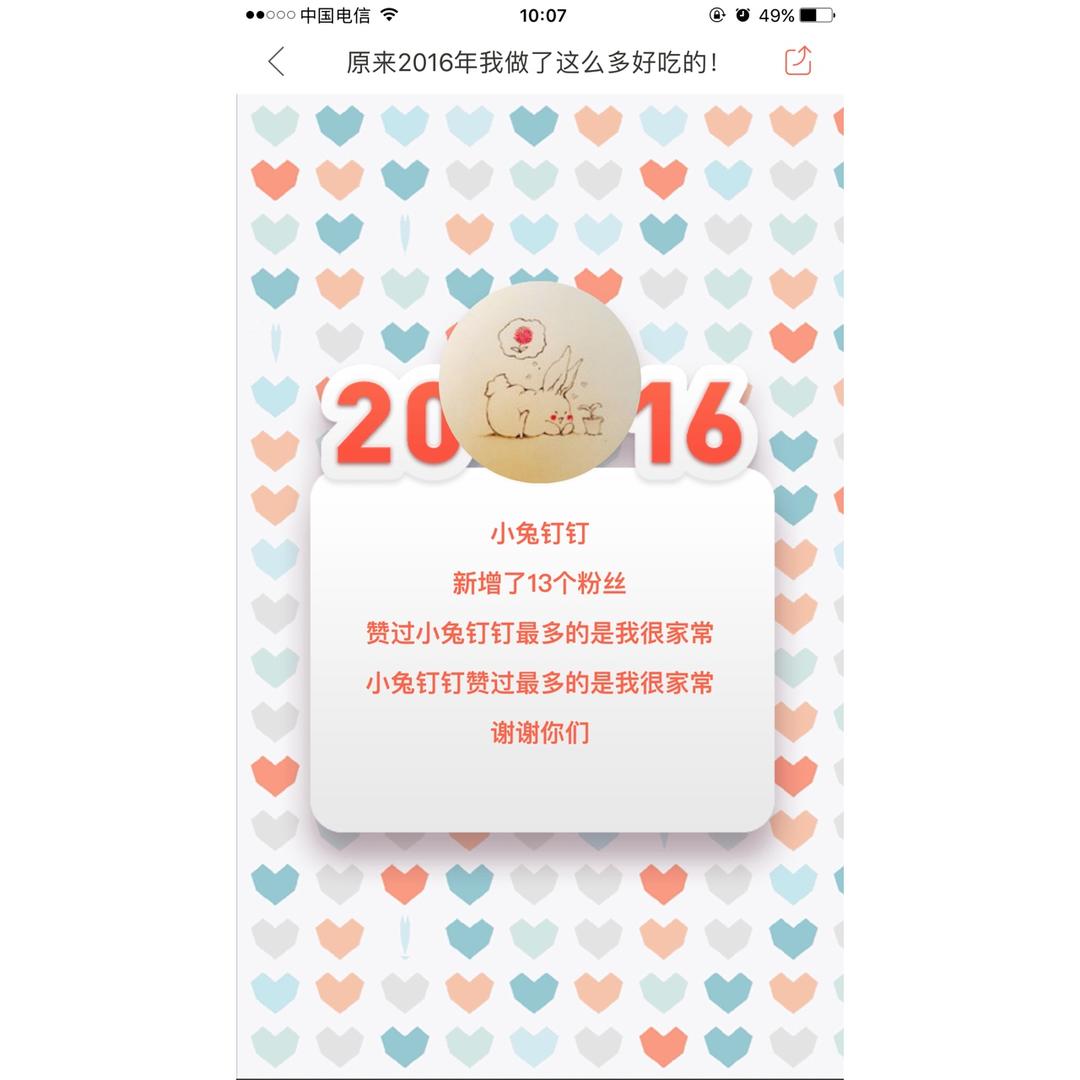
Task: Go back using the top-left arrow
Action: click(x=277, y=62)
